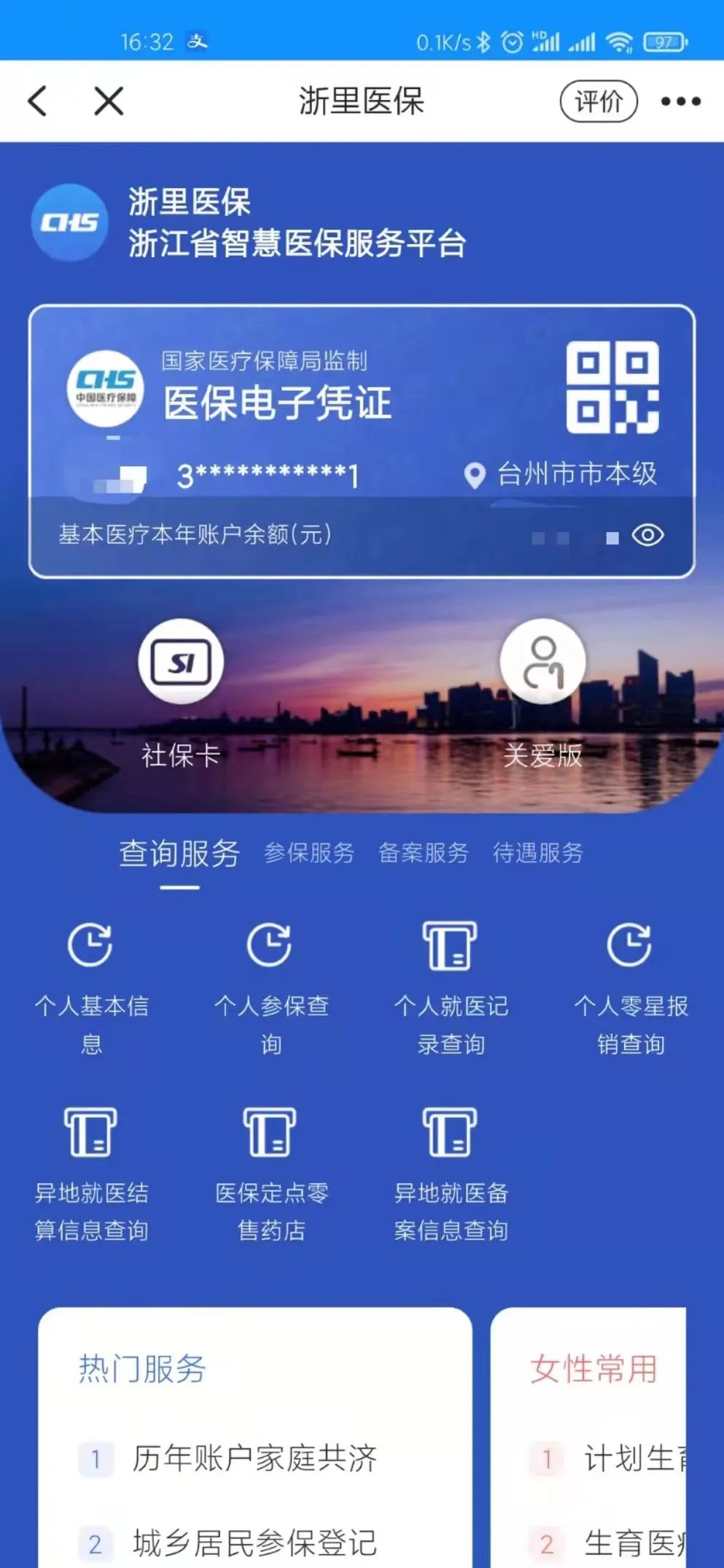
Task: Open 异地就医结算信息查询
Action: pyautogui.click(x=91, y=1175)
